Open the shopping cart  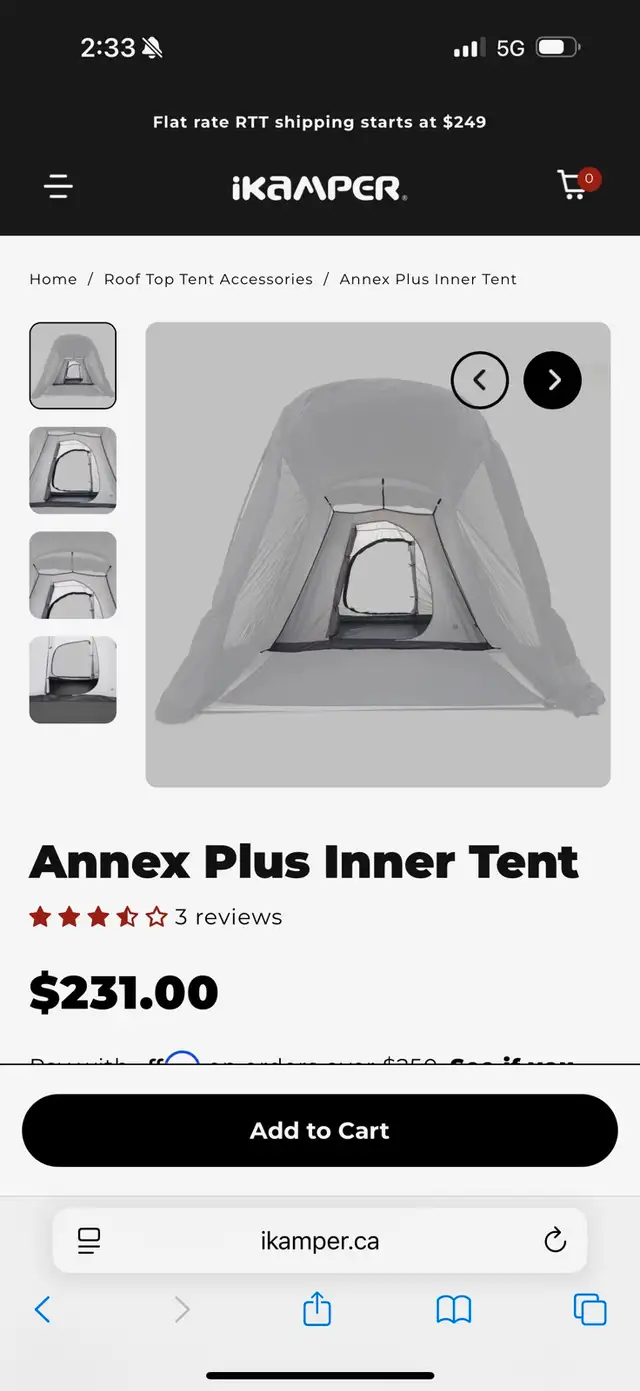click(577, 184)
